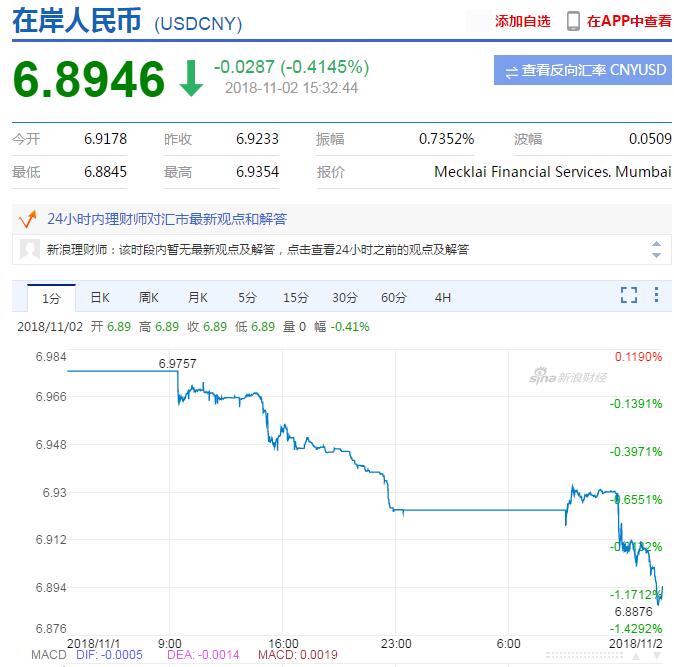Open the chart overflow menu
Viewport: 674px width, 667px height.
click(656, 295)
